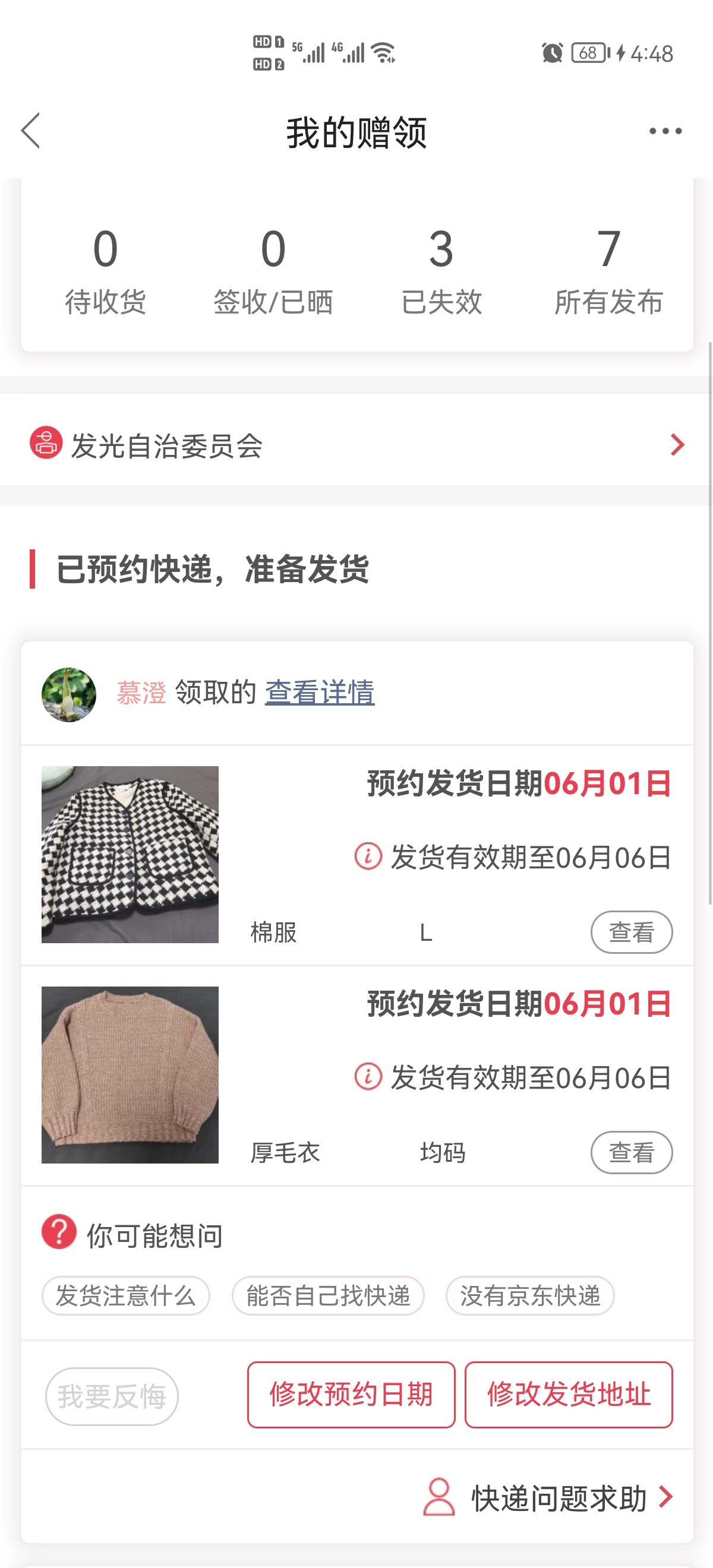Tap 我要反悔 button
713x1568 pixels.
(112, 1396)
